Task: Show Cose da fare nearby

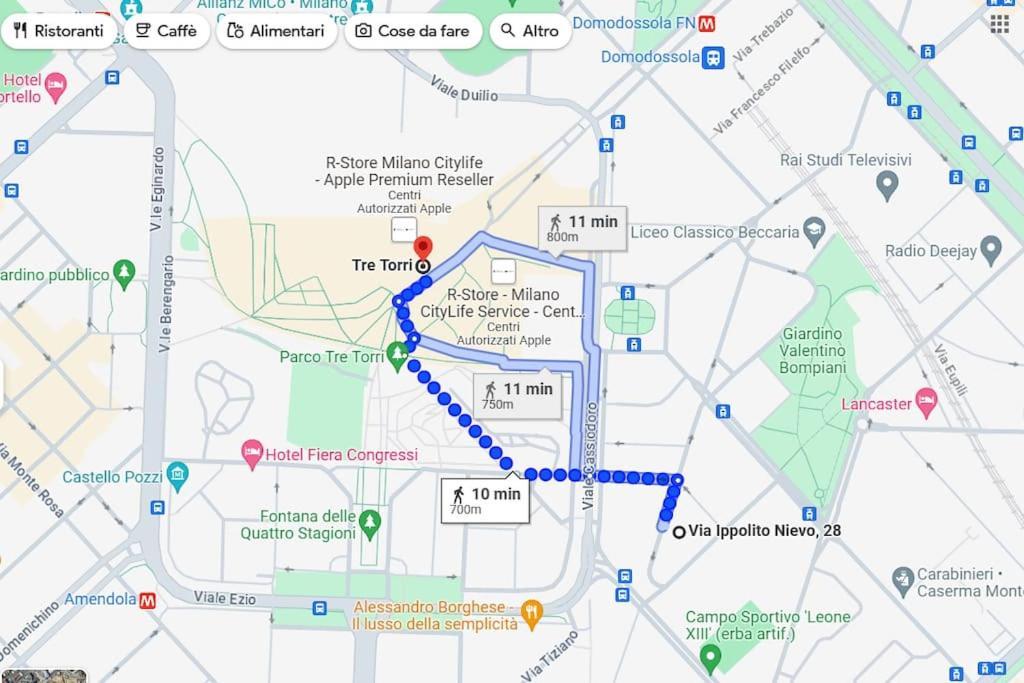Action: (x=413, y=31)
